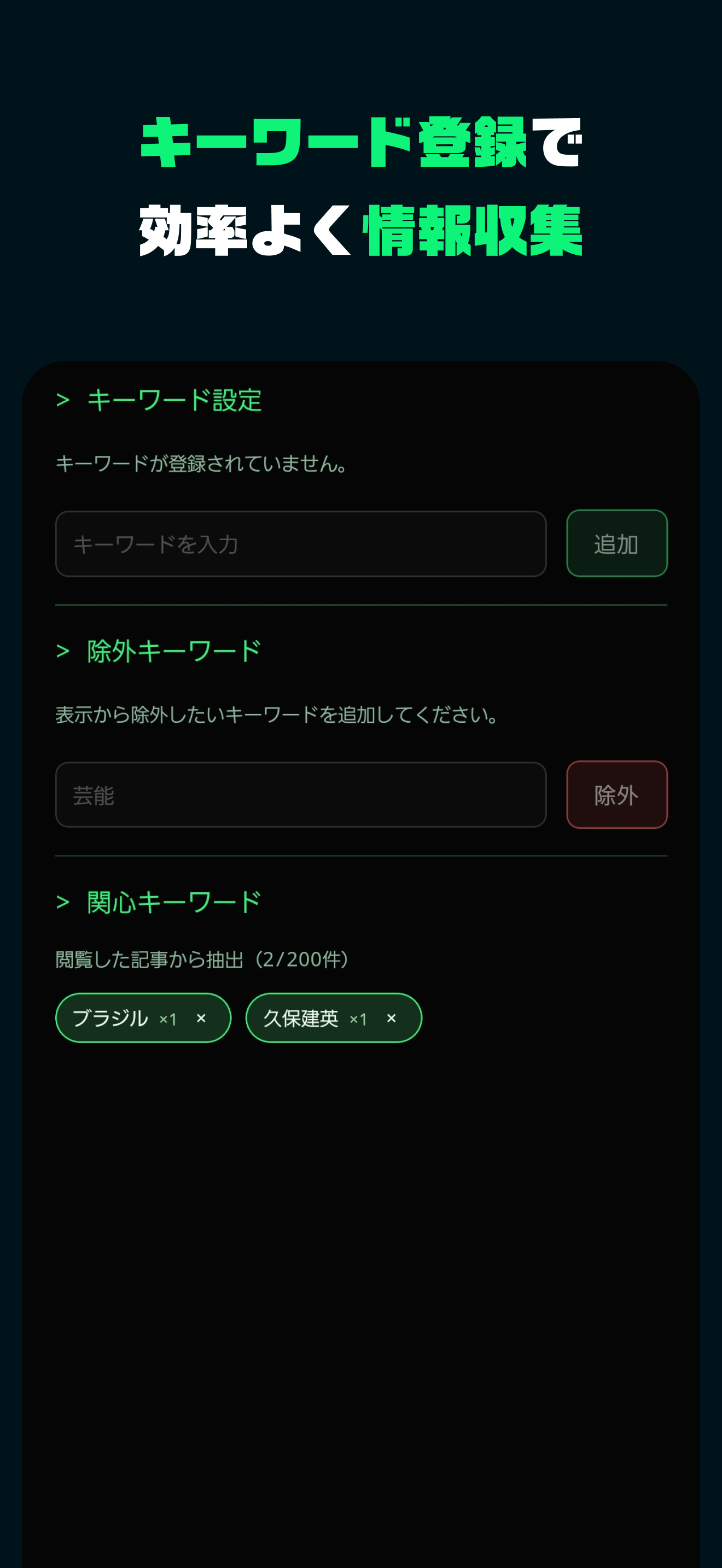Click the ×1 count badge on ブラジル chip

pyautogui.click(x=168, y=1019)
